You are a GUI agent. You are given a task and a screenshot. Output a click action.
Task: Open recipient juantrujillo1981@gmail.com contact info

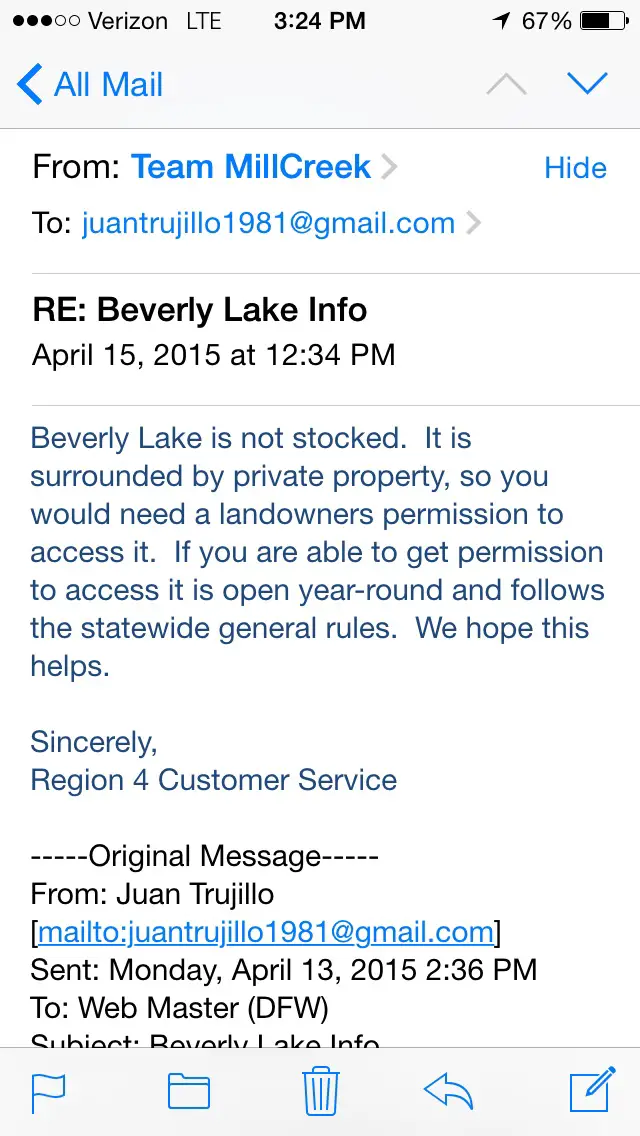270,223
